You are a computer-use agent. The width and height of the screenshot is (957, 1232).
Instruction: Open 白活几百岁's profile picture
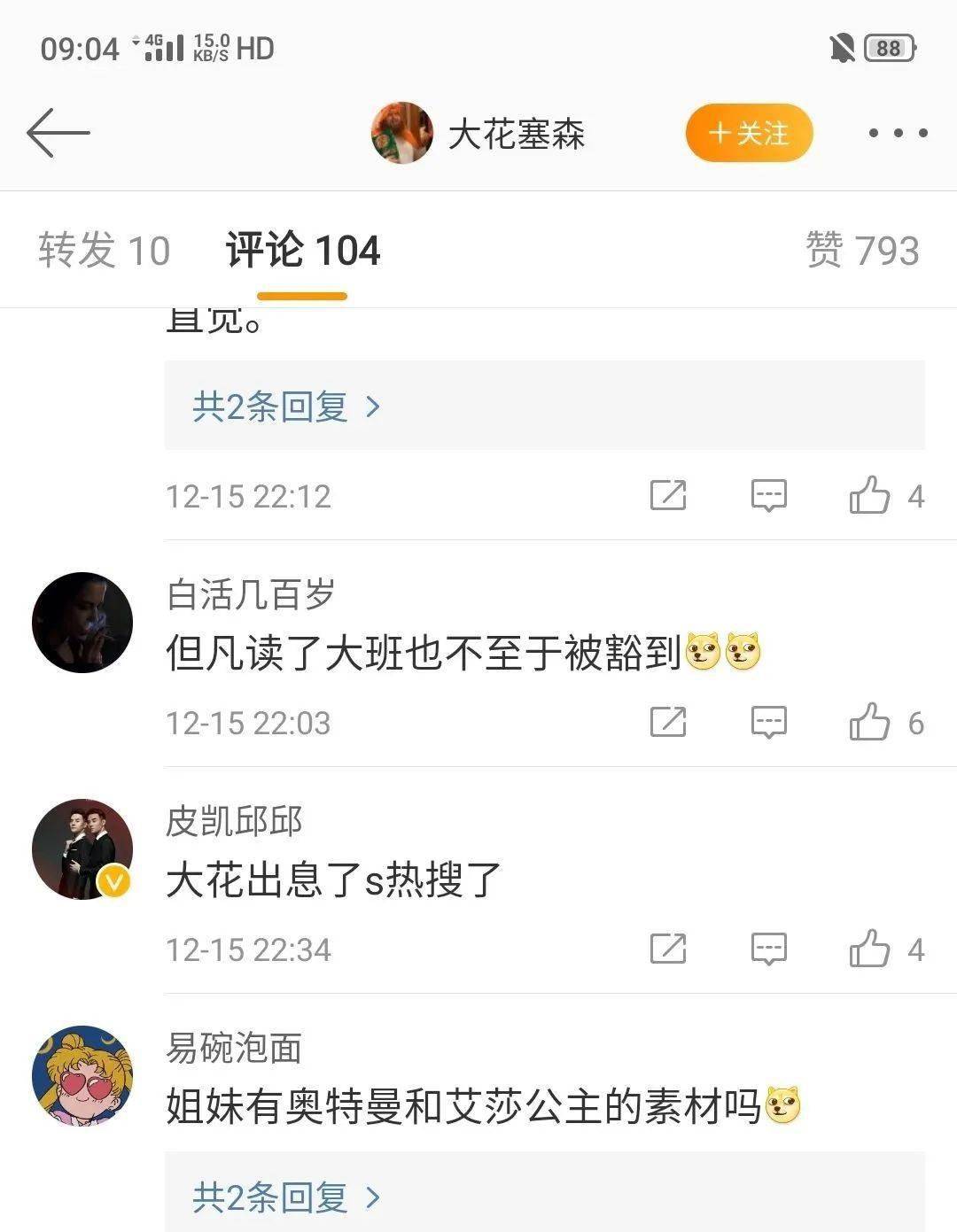[x=82, y=622]
